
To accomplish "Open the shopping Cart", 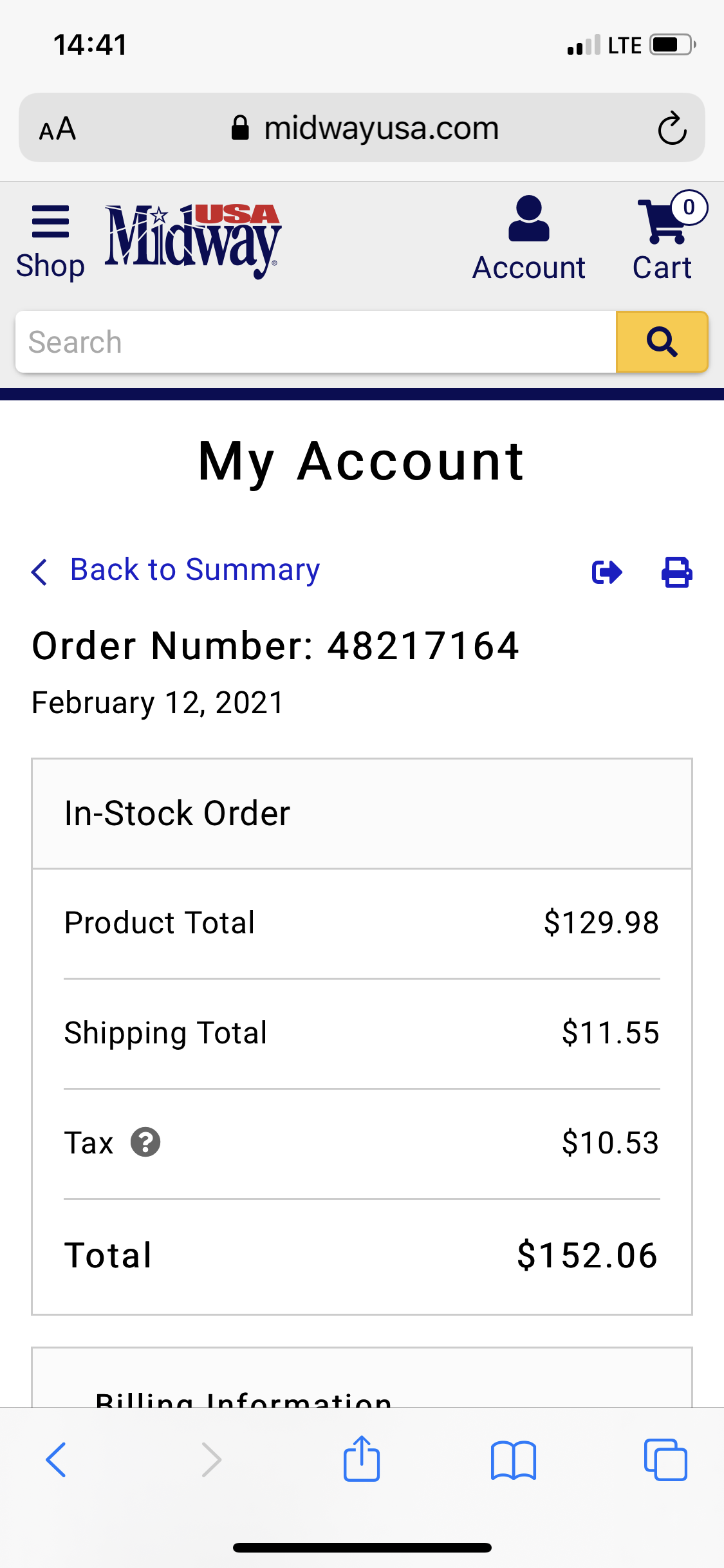I will [x=666, y=238].
